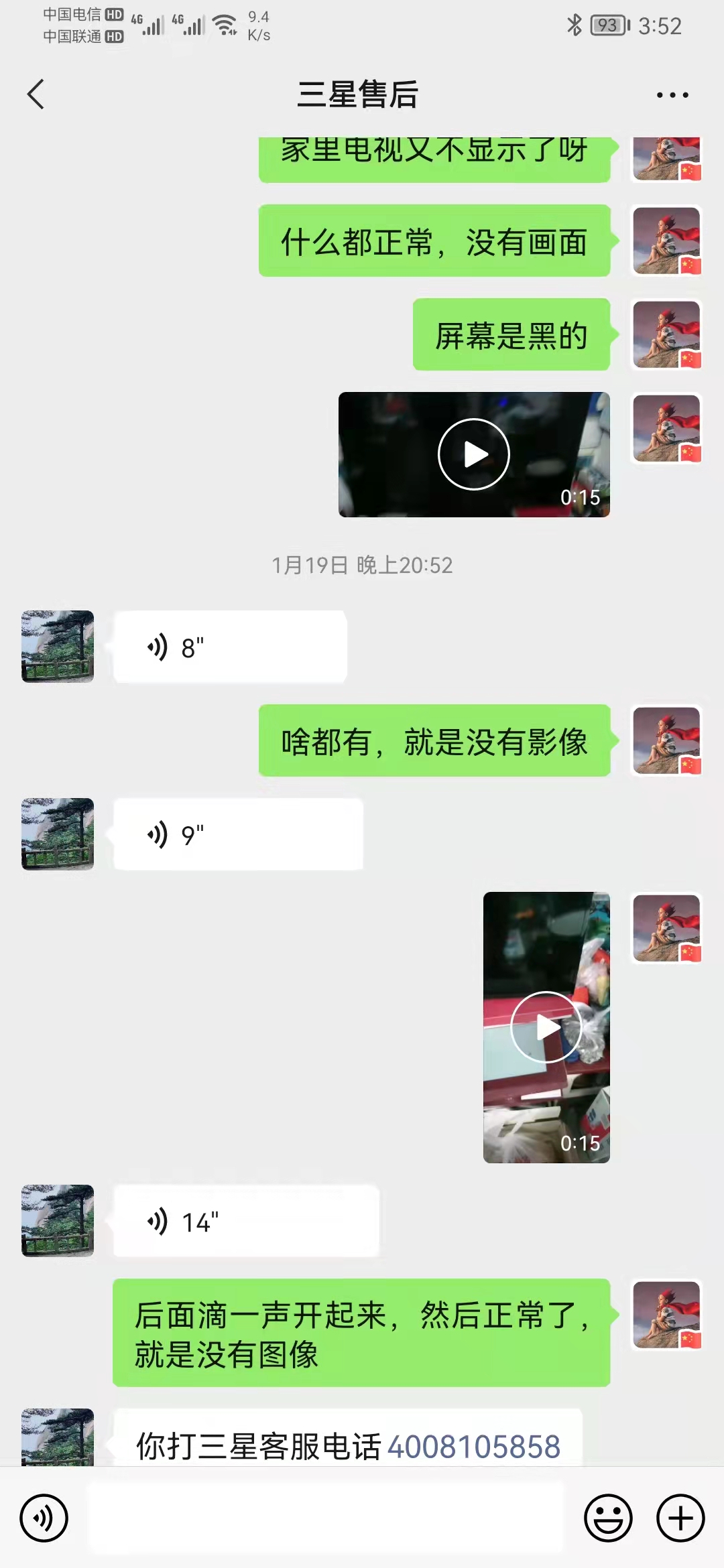
Task: Focus the message text input field
Action: tap(327, 1518)
